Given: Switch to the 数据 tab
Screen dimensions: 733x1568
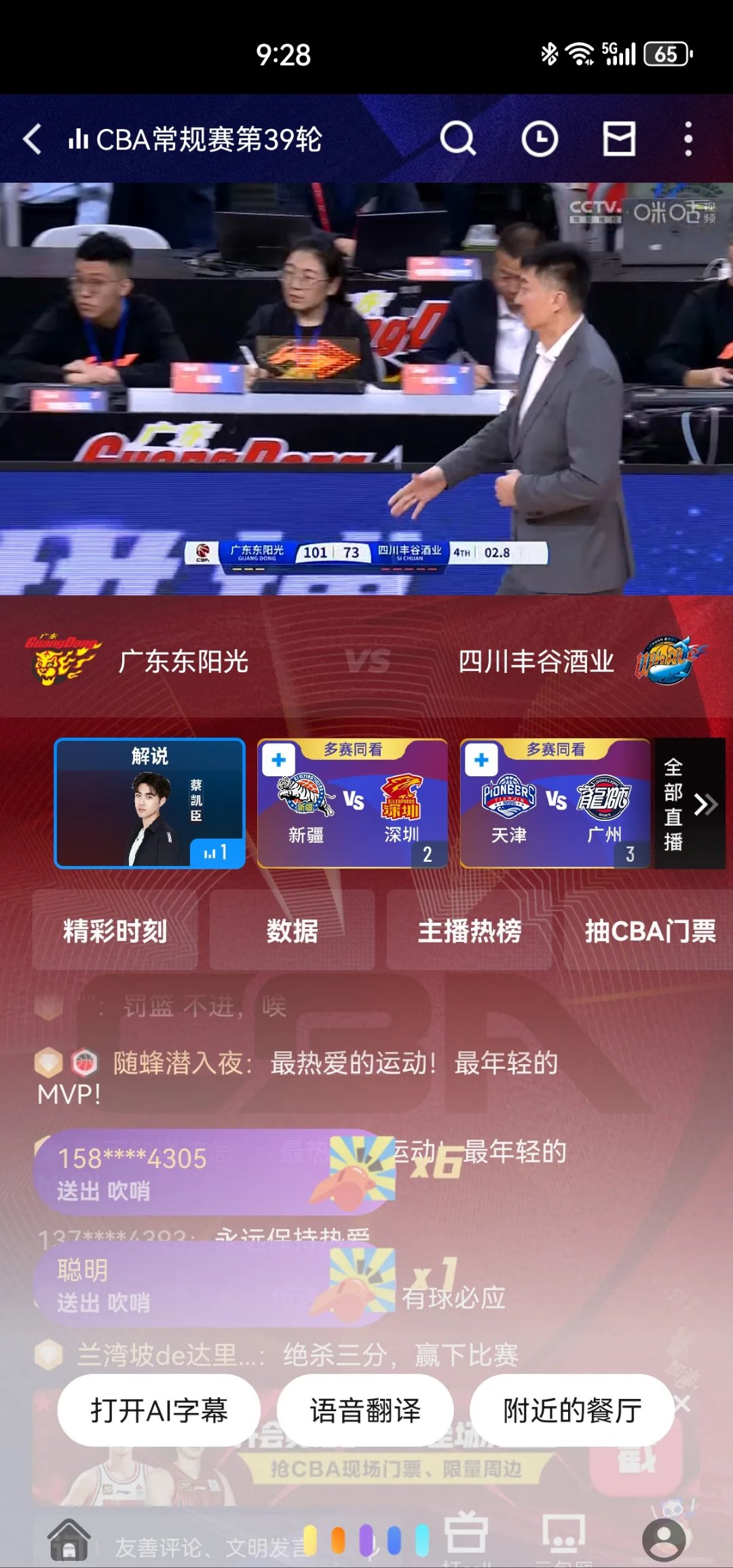Looking at the screenshot, I should [x=290, y=933].
